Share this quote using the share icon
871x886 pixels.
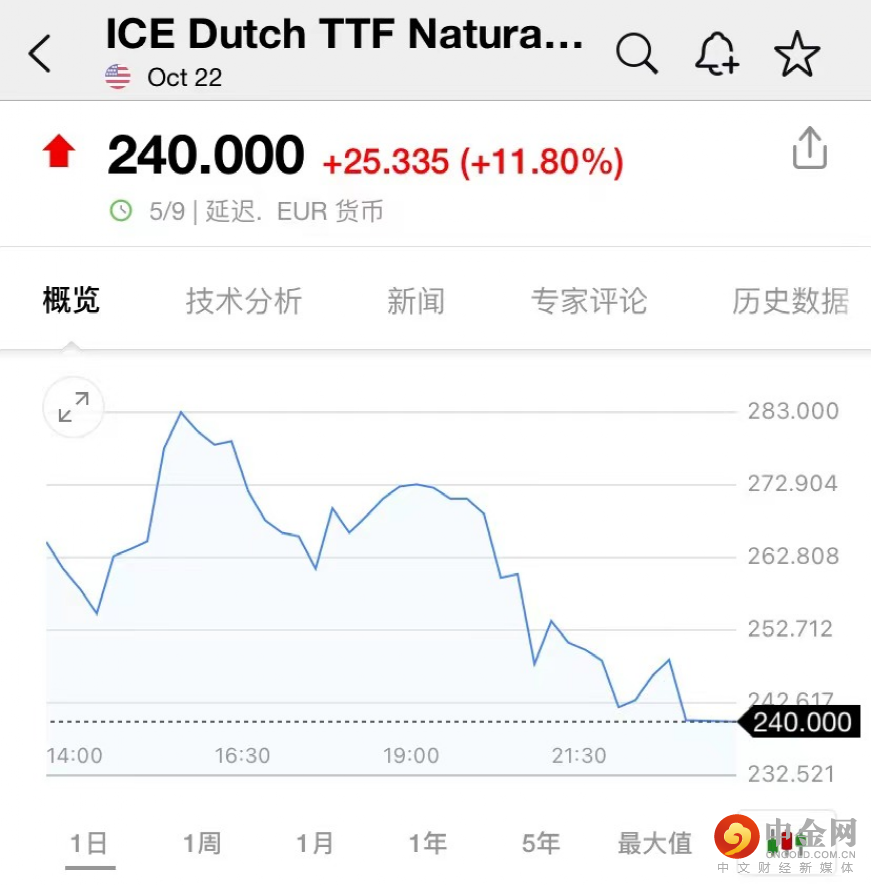click(810, 149)
